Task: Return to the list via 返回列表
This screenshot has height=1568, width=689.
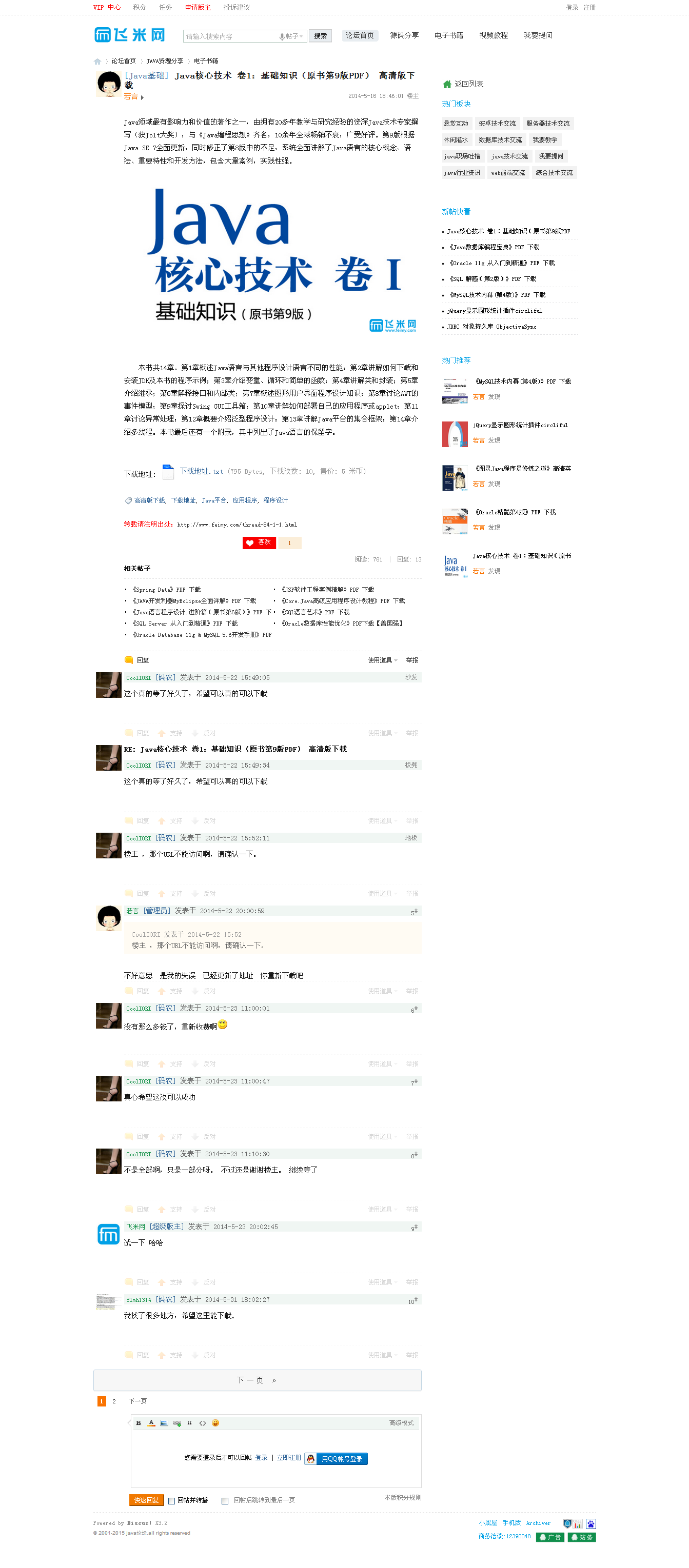Action: pos(468,84)
